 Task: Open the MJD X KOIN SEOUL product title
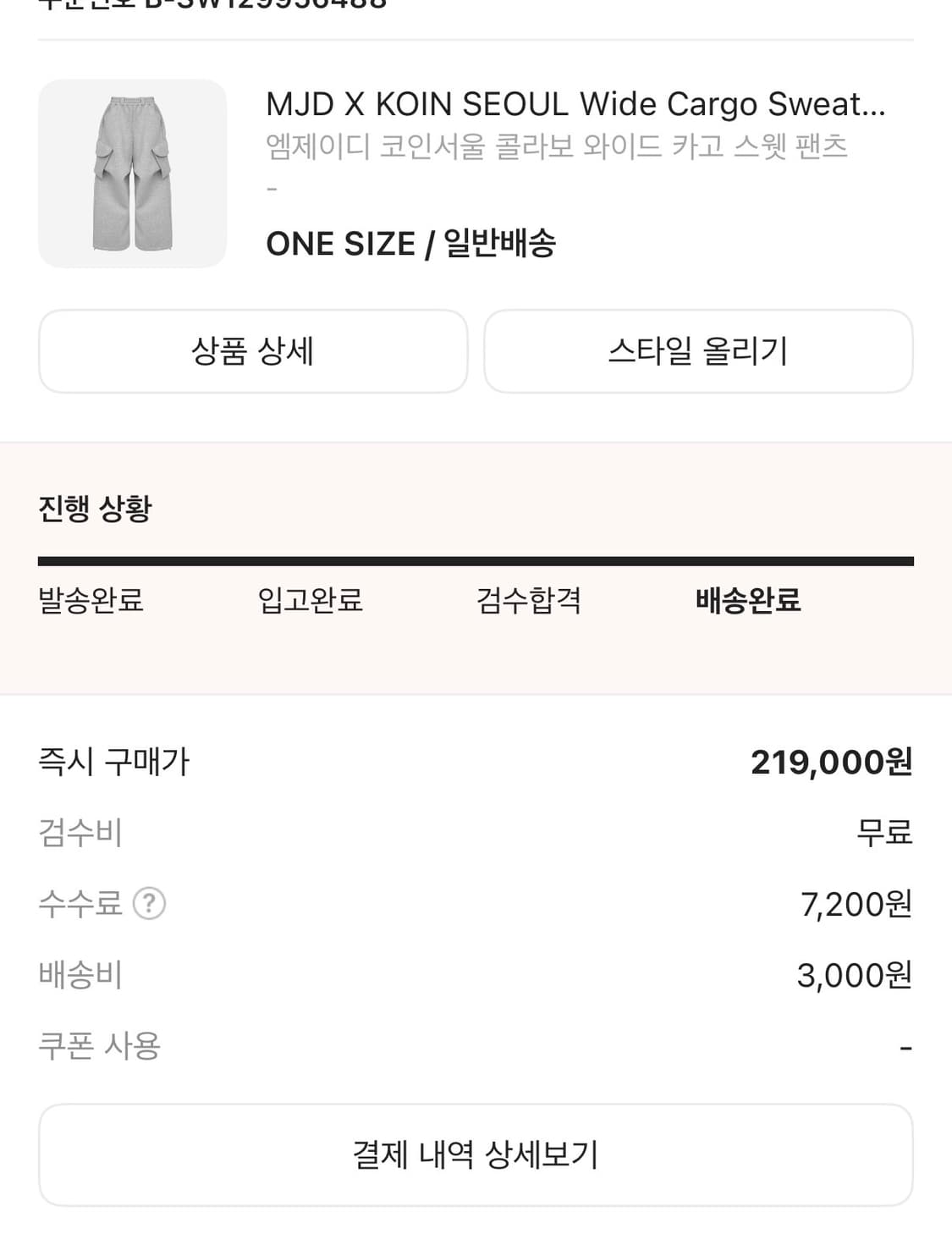tap(575, 103)
